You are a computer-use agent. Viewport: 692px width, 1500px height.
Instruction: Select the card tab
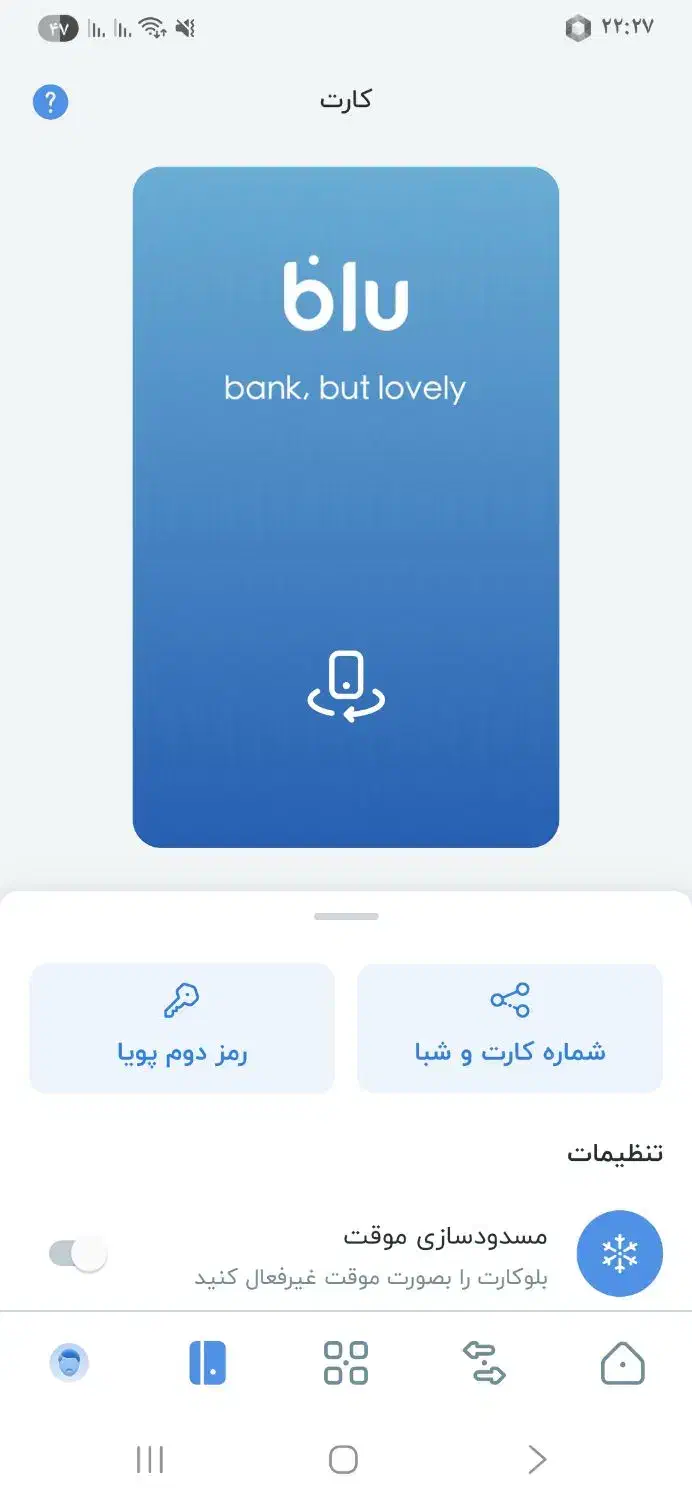pos(208,1363)
